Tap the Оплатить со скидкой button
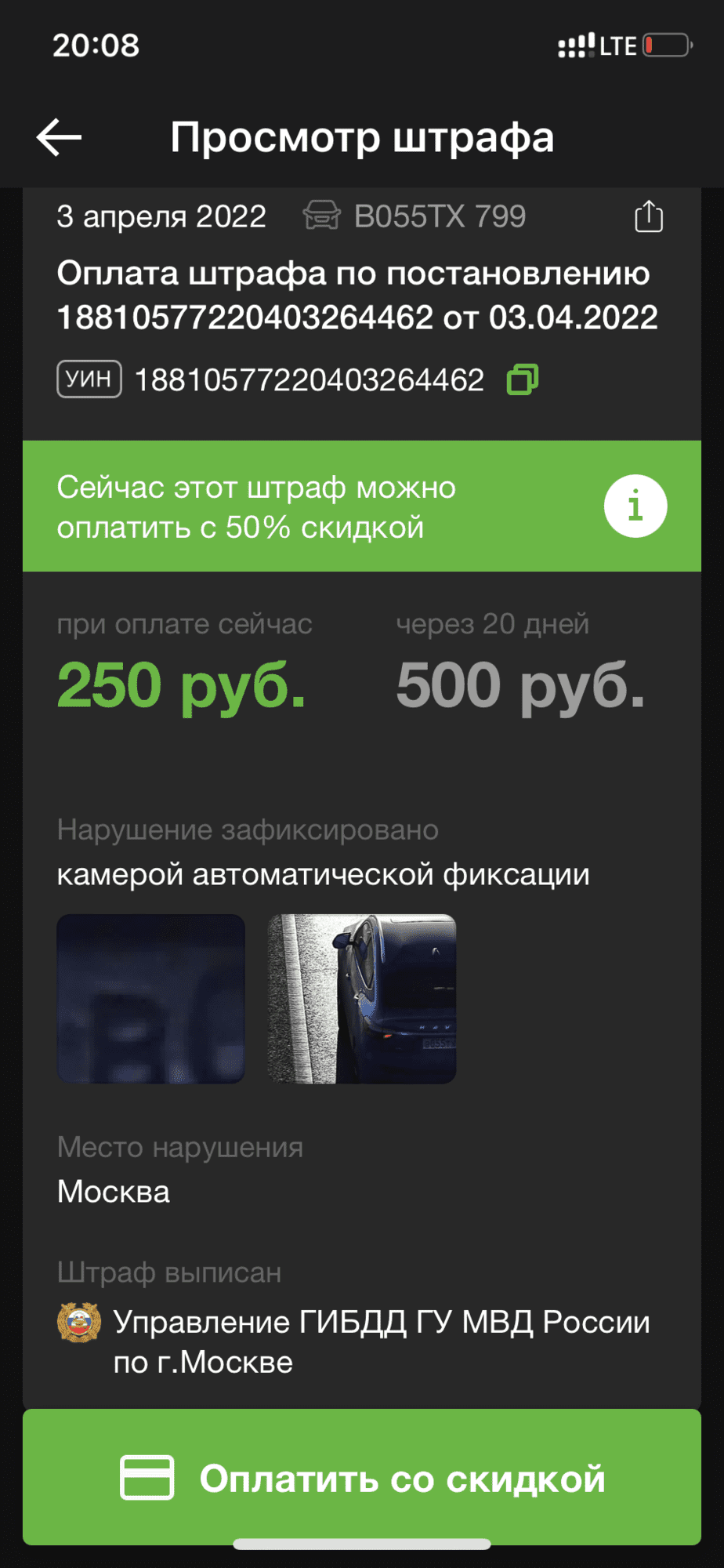Image resolution: width=724 pixels, height=1568 pixels. coord(362,1477)
